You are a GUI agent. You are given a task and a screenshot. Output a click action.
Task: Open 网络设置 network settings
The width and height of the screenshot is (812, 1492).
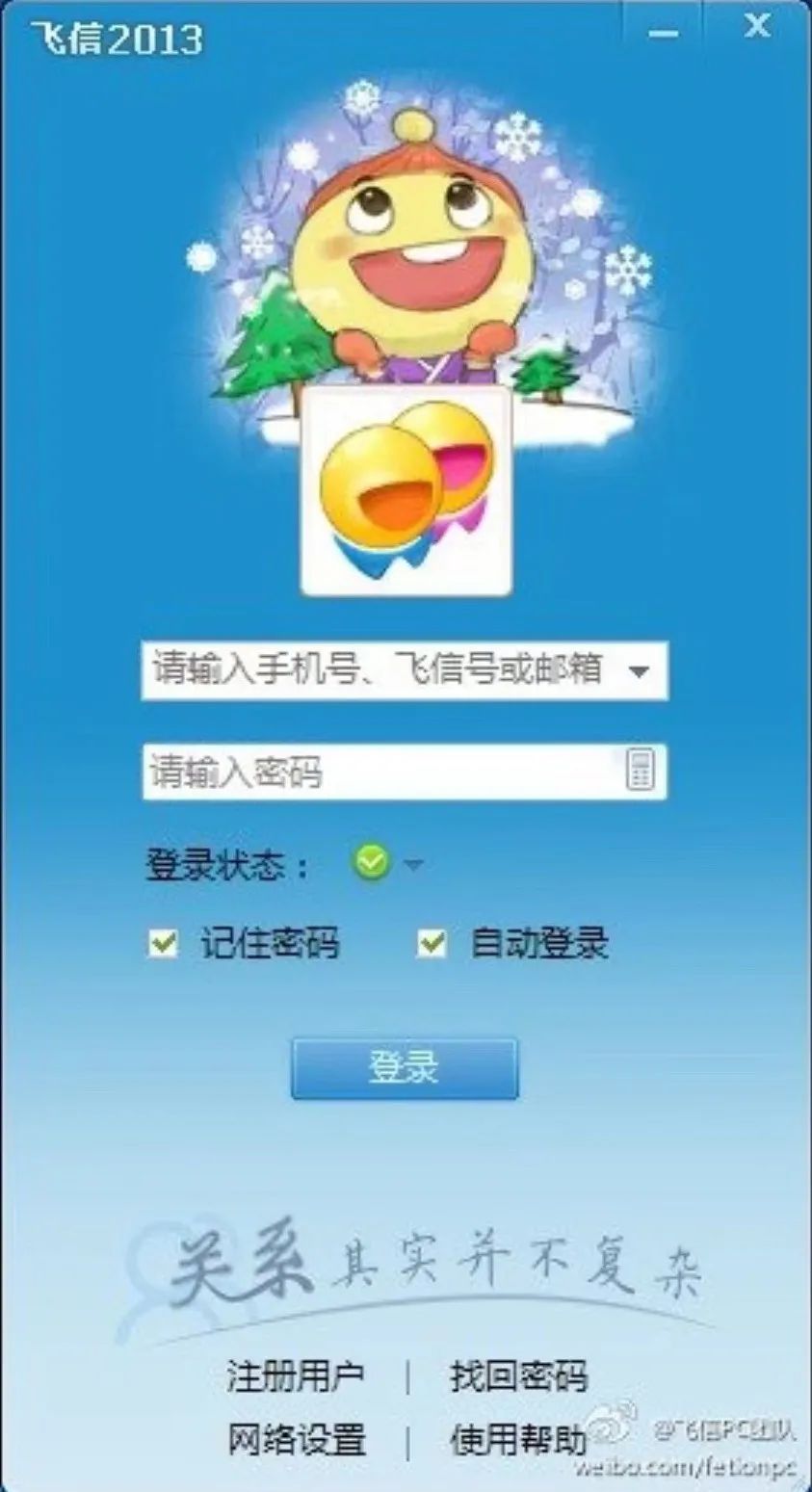point(297,1439)
